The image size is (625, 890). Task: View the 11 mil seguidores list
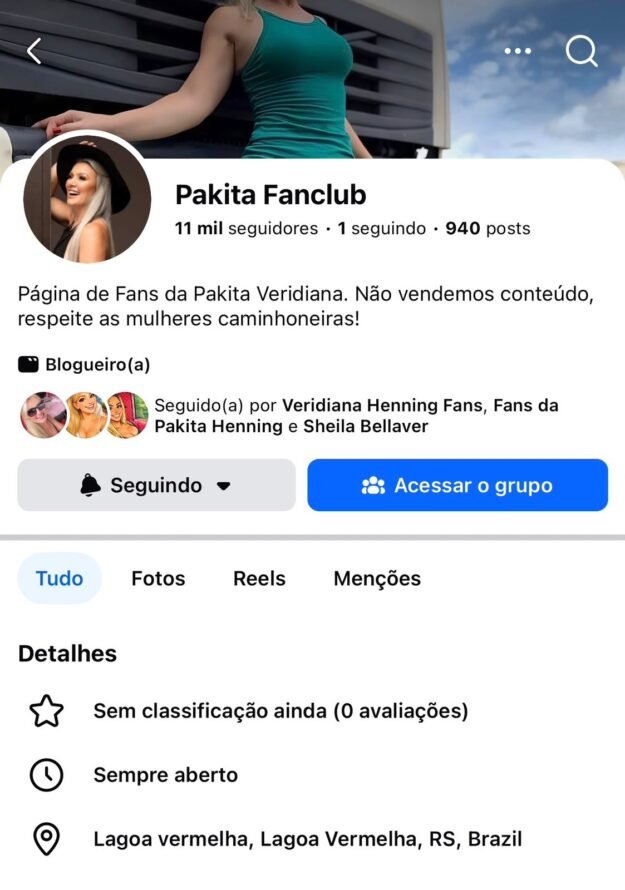tap(246, 228)
